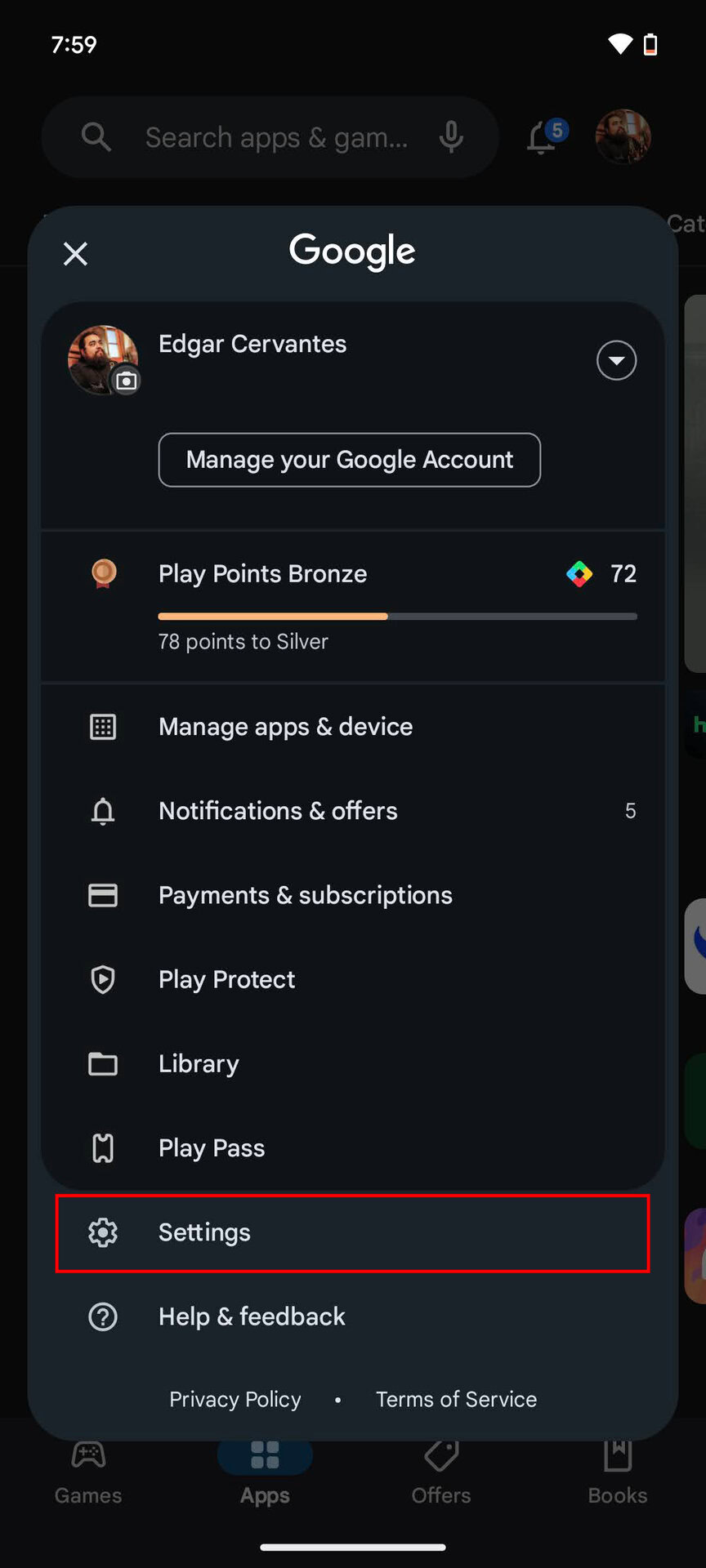Open Help & feedback
The height and width of the screenshot is (1568, 706).
tap(252, 1316)
